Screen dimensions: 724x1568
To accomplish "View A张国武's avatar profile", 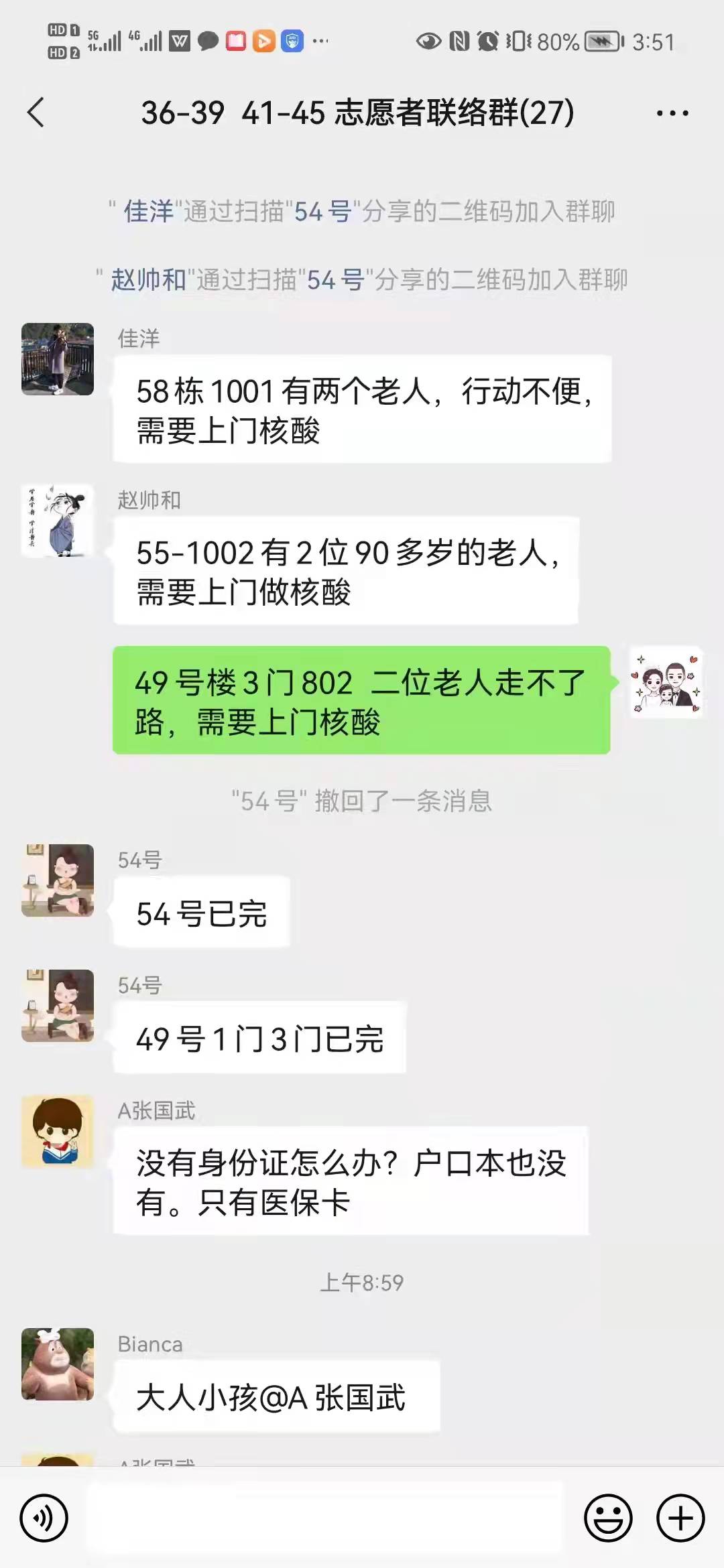I will coord(58,1132).
